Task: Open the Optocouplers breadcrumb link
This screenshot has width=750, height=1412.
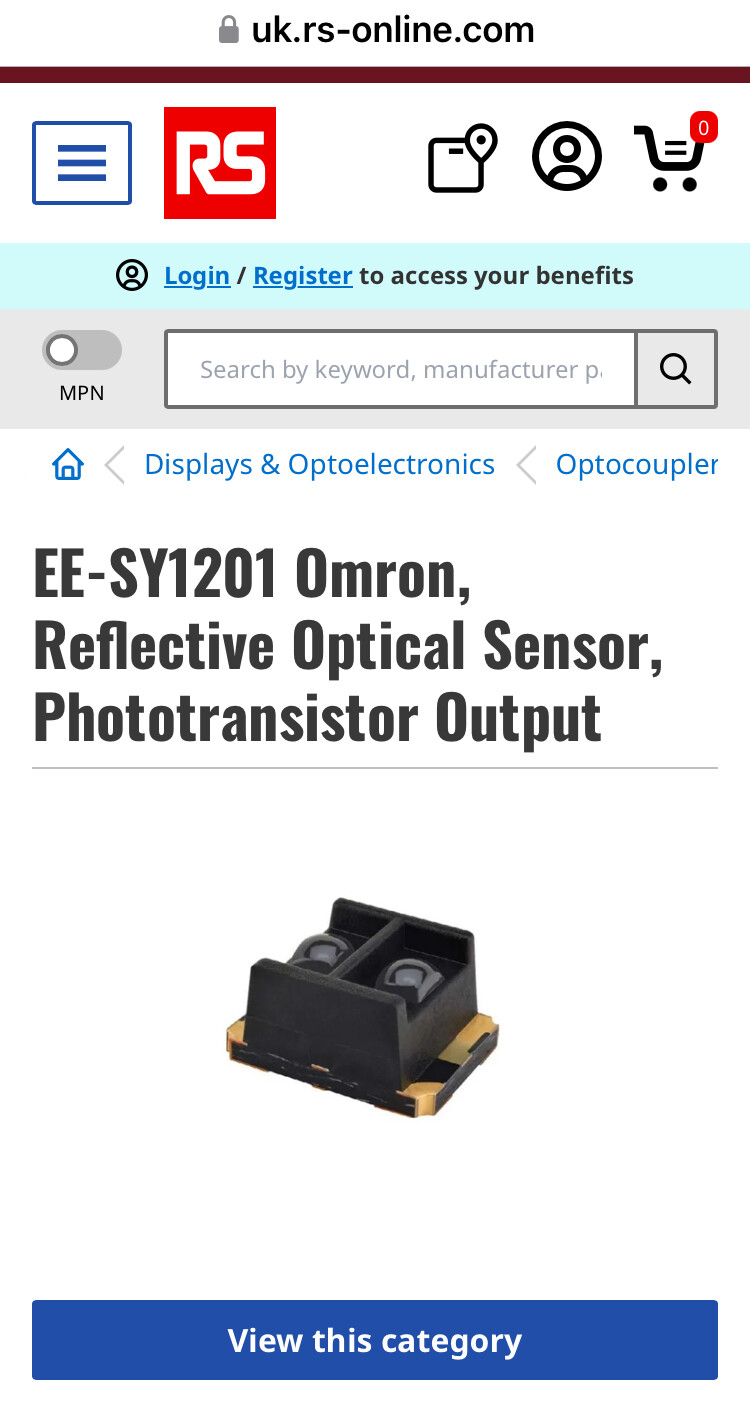Action: [x=637, y=464]
